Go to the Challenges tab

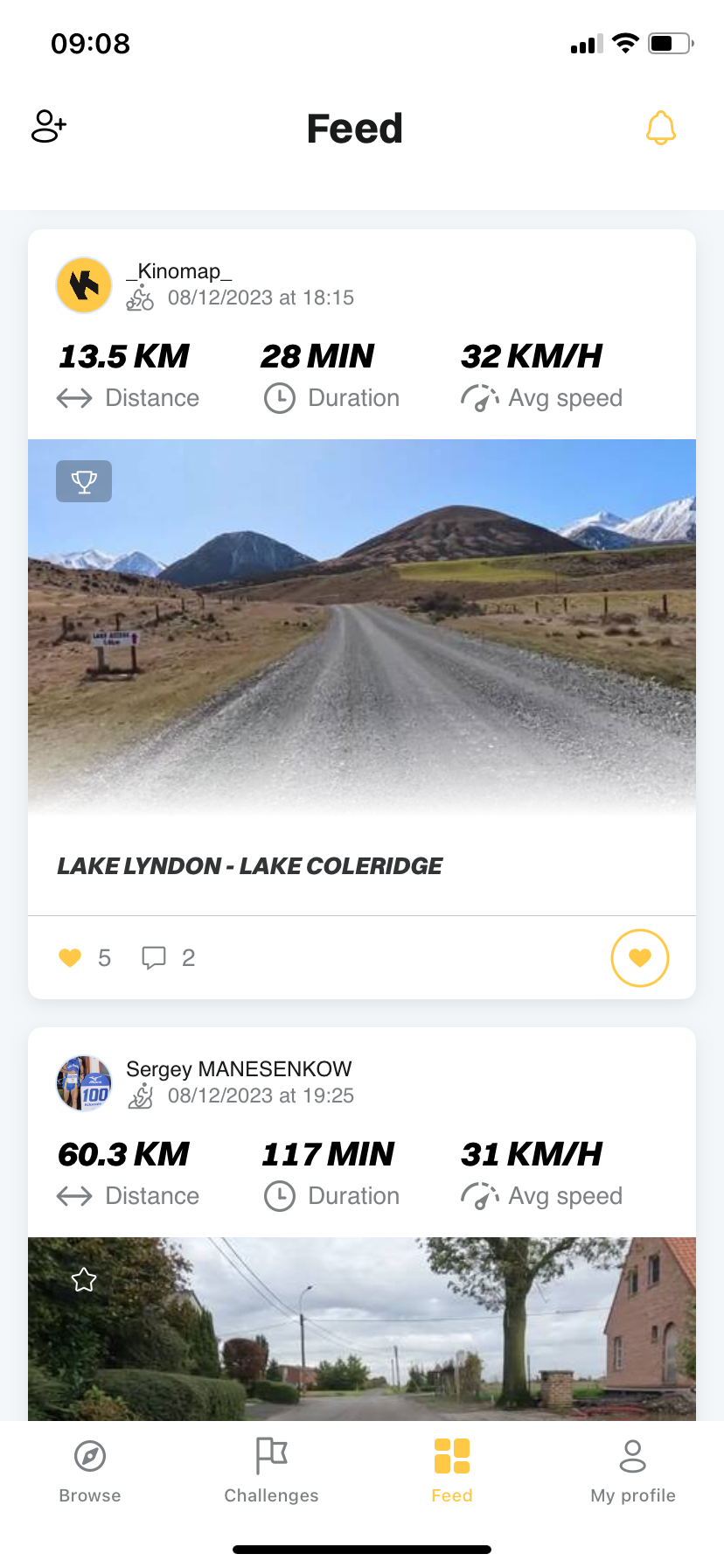click(x=271, y=1471)
